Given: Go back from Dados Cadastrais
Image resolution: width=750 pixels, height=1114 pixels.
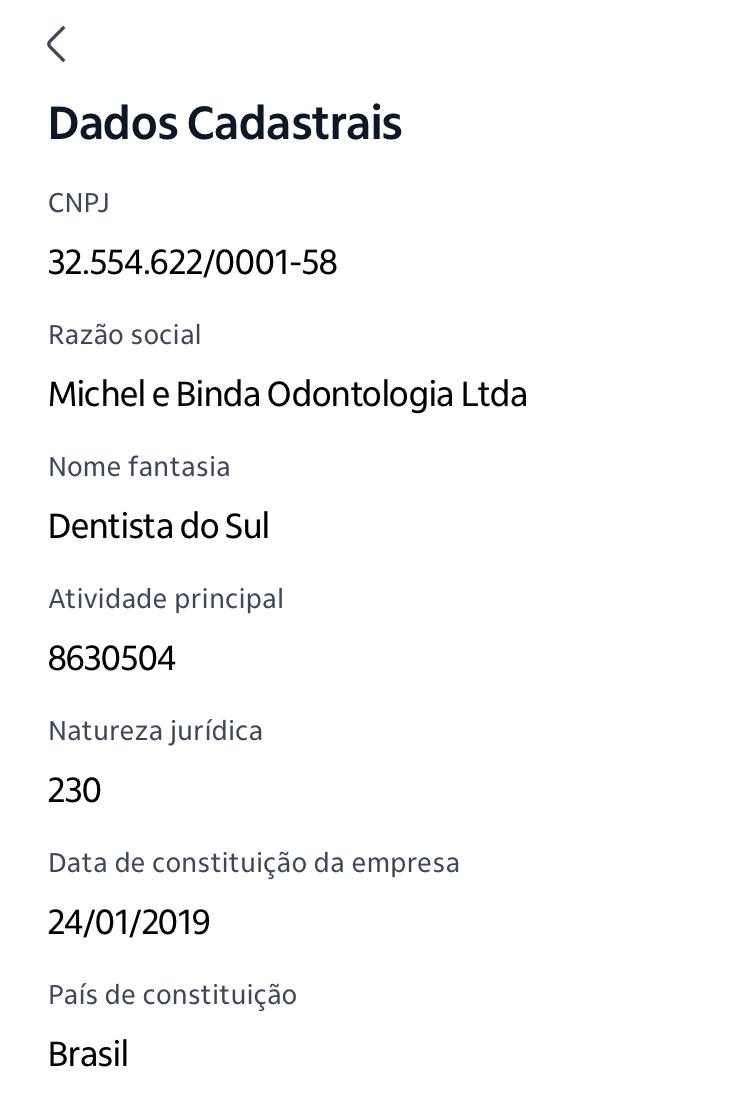Looking at the screenshot, I should (x=57, y=44).
